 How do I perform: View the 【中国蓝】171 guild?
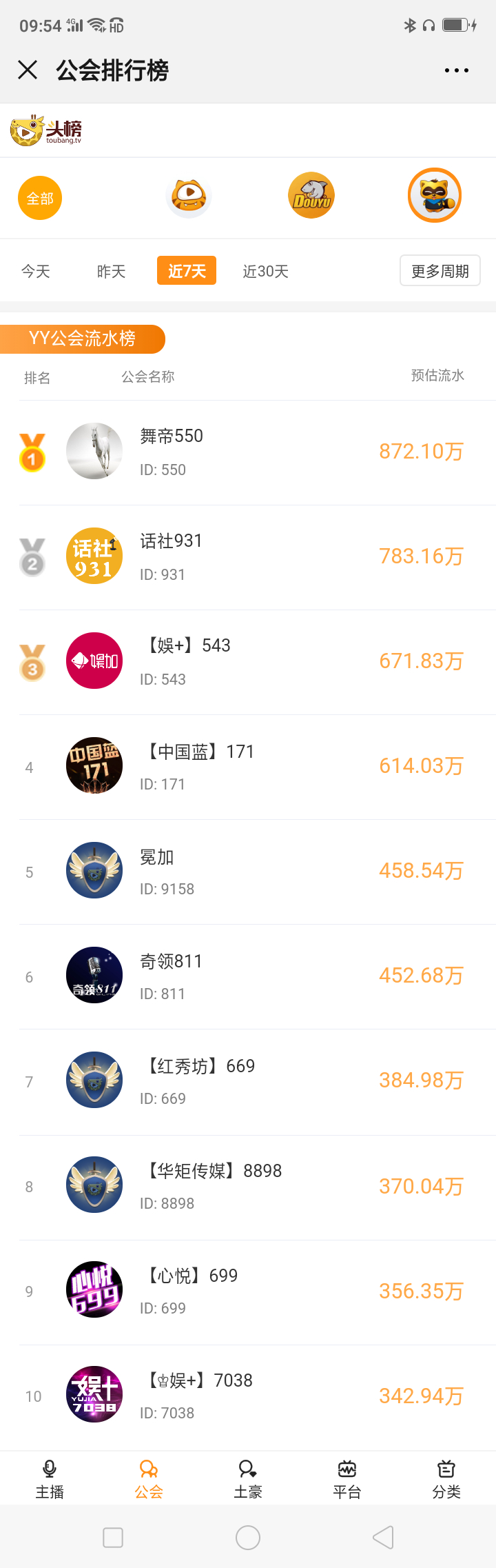tap(248, 767)
